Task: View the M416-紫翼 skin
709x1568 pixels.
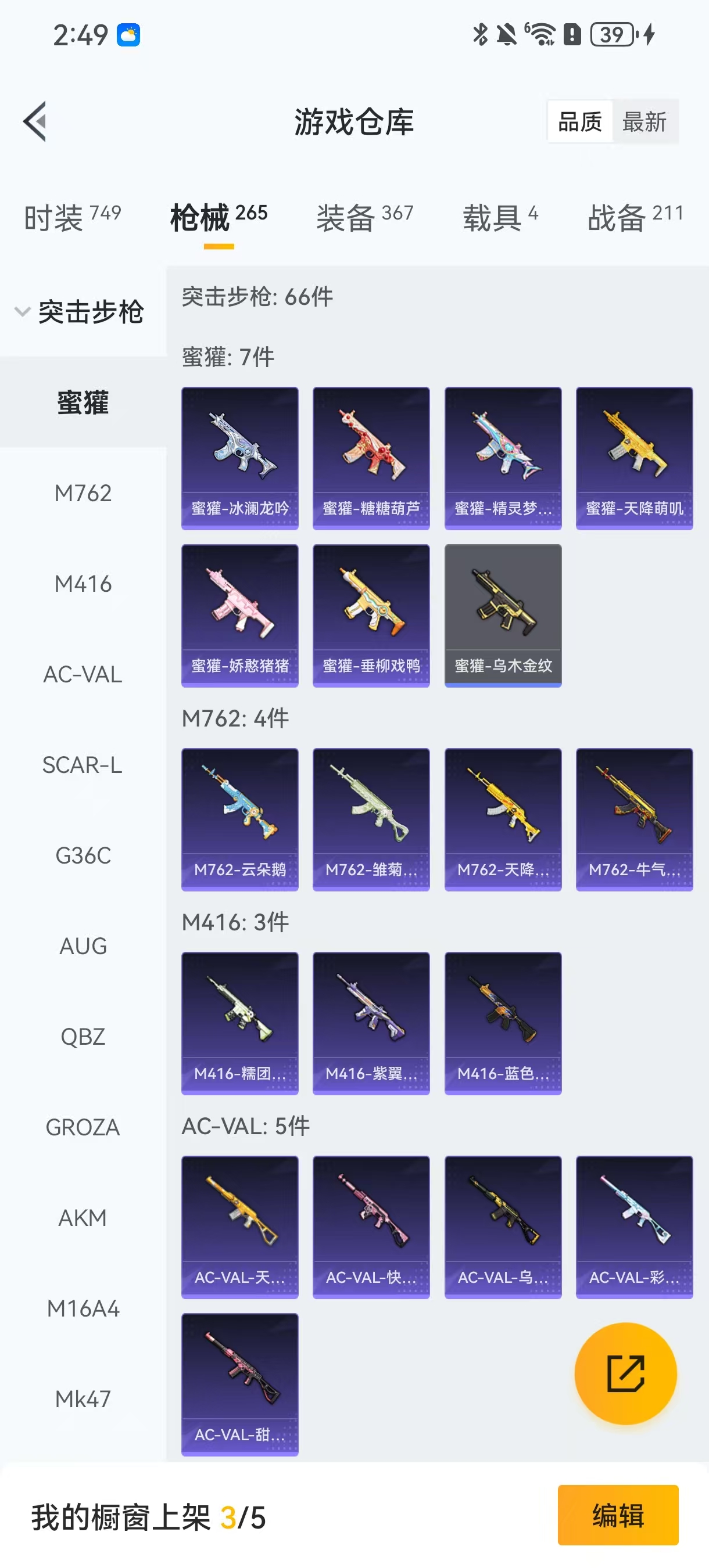Action: click(x=371, y=1023)
